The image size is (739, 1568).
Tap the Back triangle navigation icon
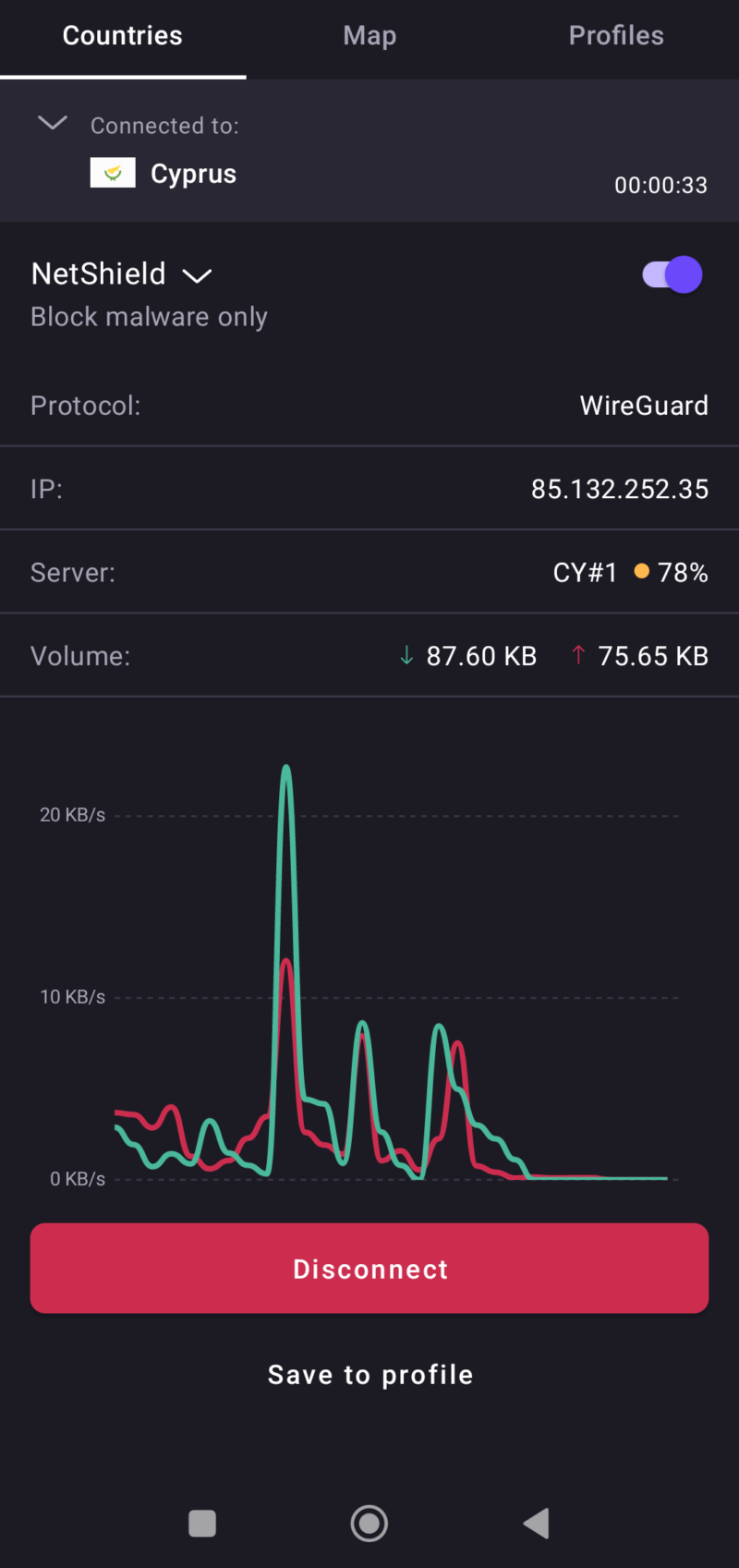(x=536, y=1524)
